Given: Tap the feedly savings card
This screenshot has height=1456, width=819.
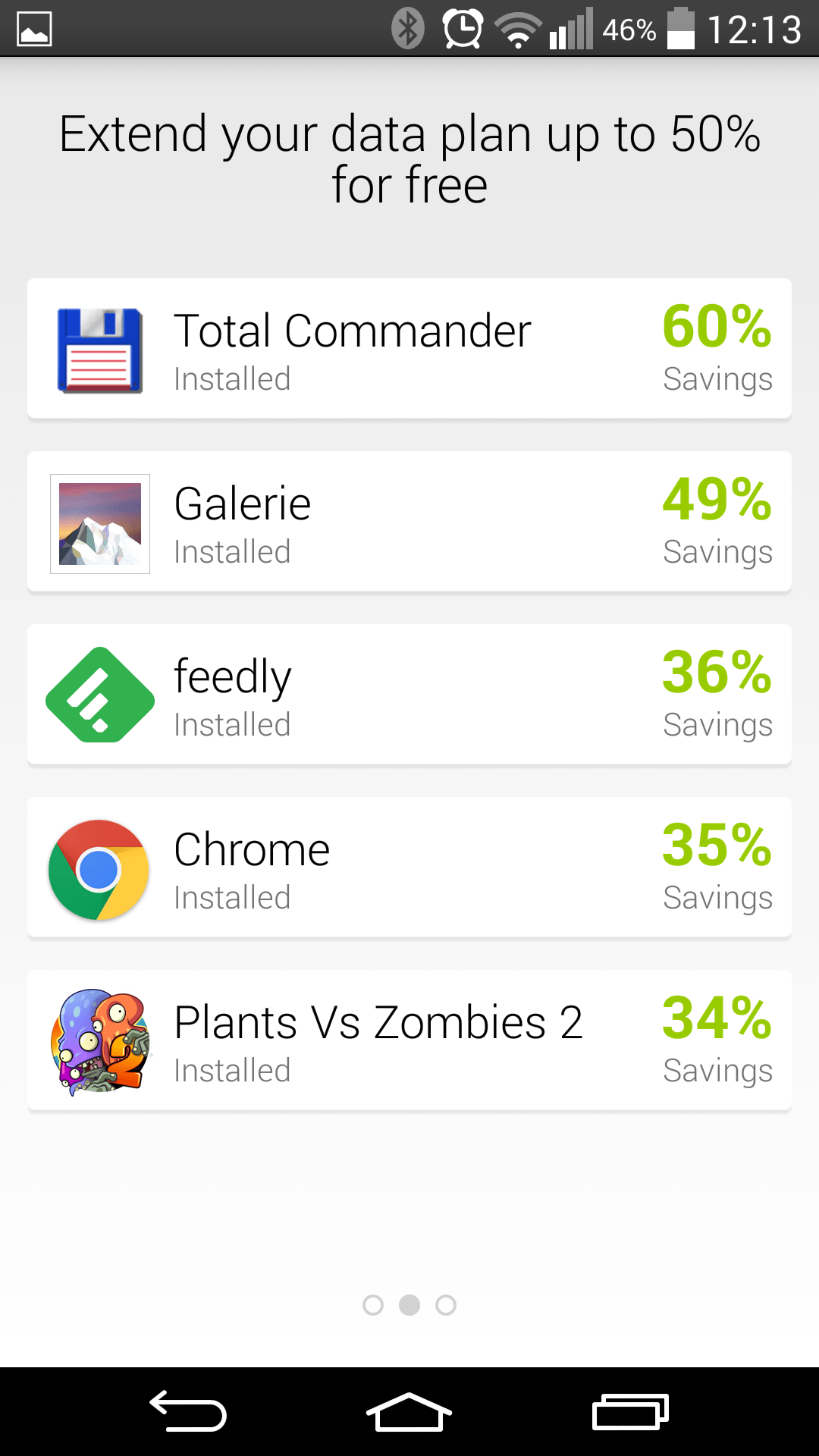Looking at the screenshot, I should [x=409, y=695].
